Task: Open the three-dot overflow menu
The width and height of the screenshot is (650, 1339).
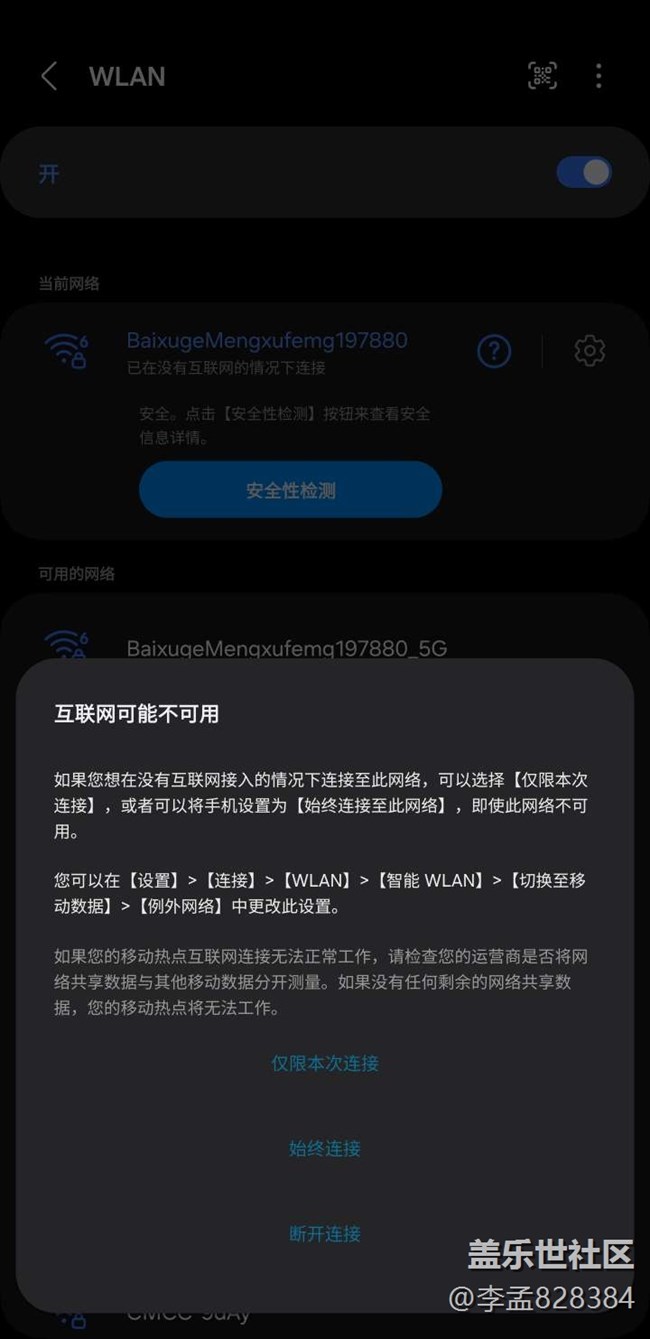Action: (x=598, y=76)
